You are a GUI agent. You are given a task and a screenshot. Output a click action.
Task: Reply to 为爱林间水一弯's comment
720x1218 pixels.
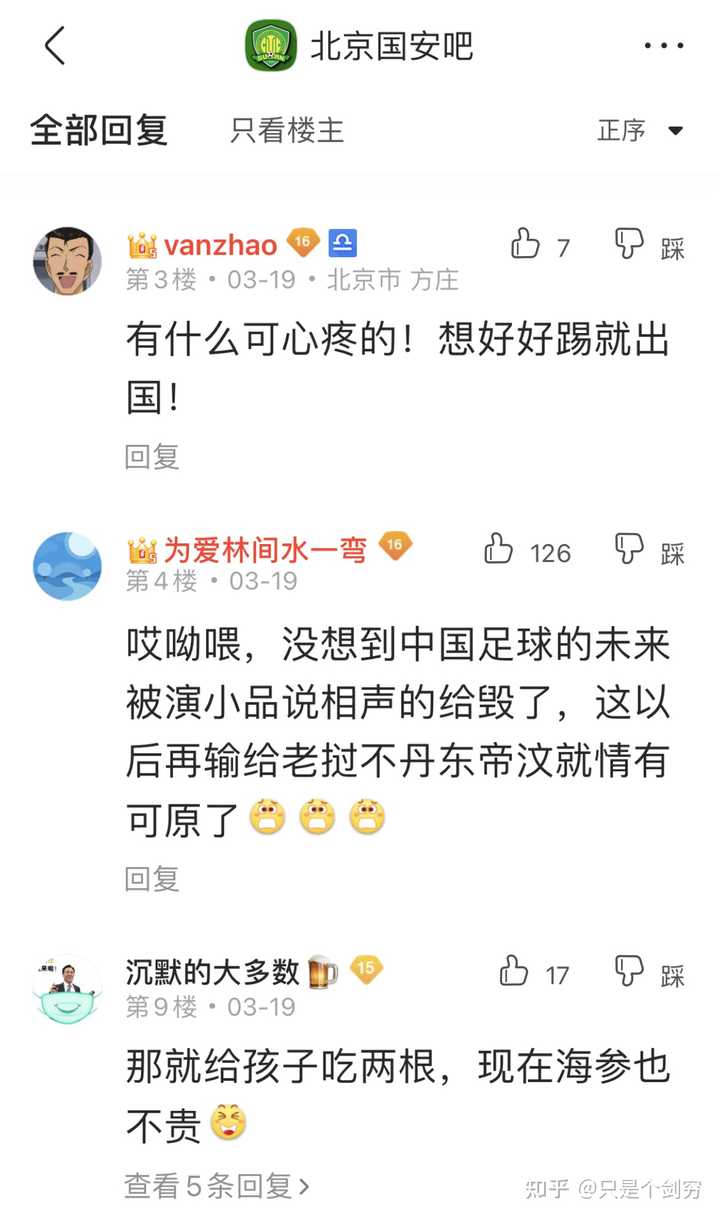152,879
